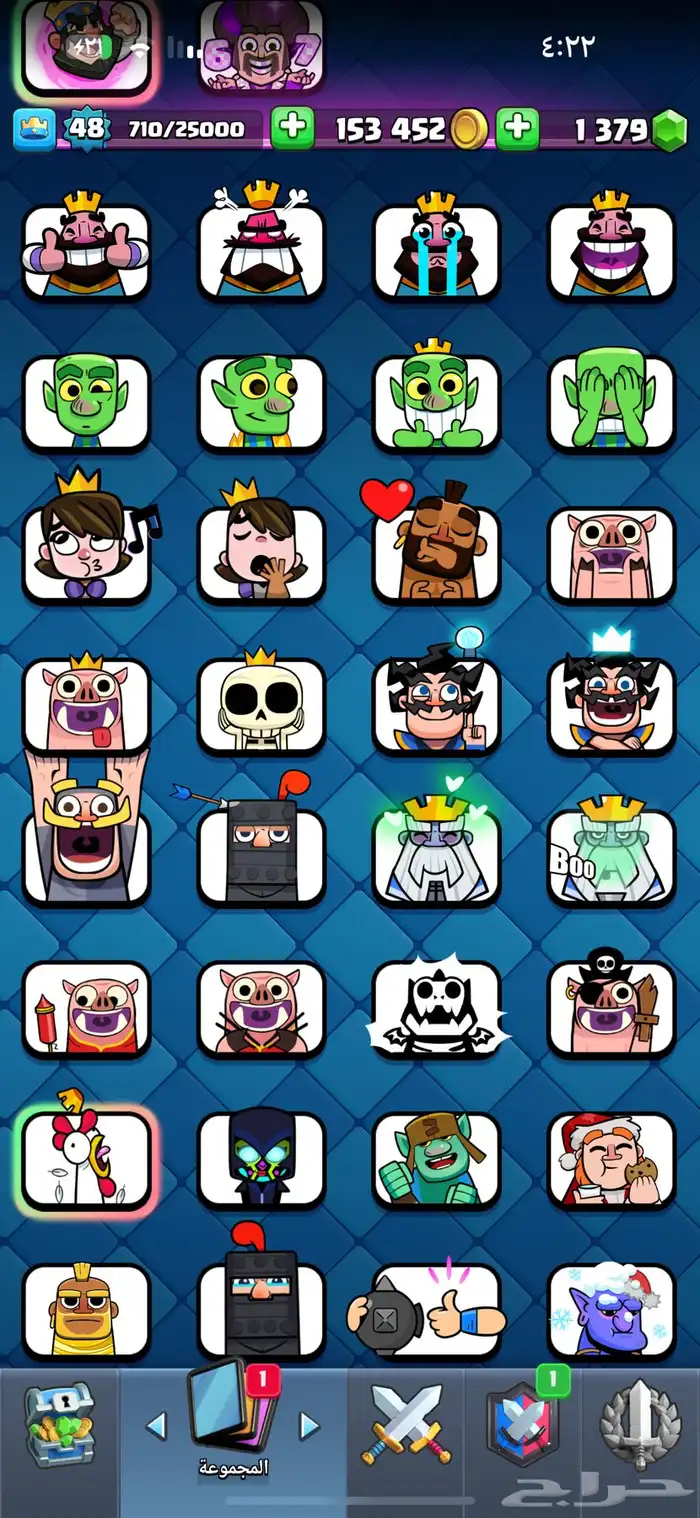The height and width of the screenshot is (1518, 700).
Task: Select the Santa eating cookie emote
Action: [612, 1160]
